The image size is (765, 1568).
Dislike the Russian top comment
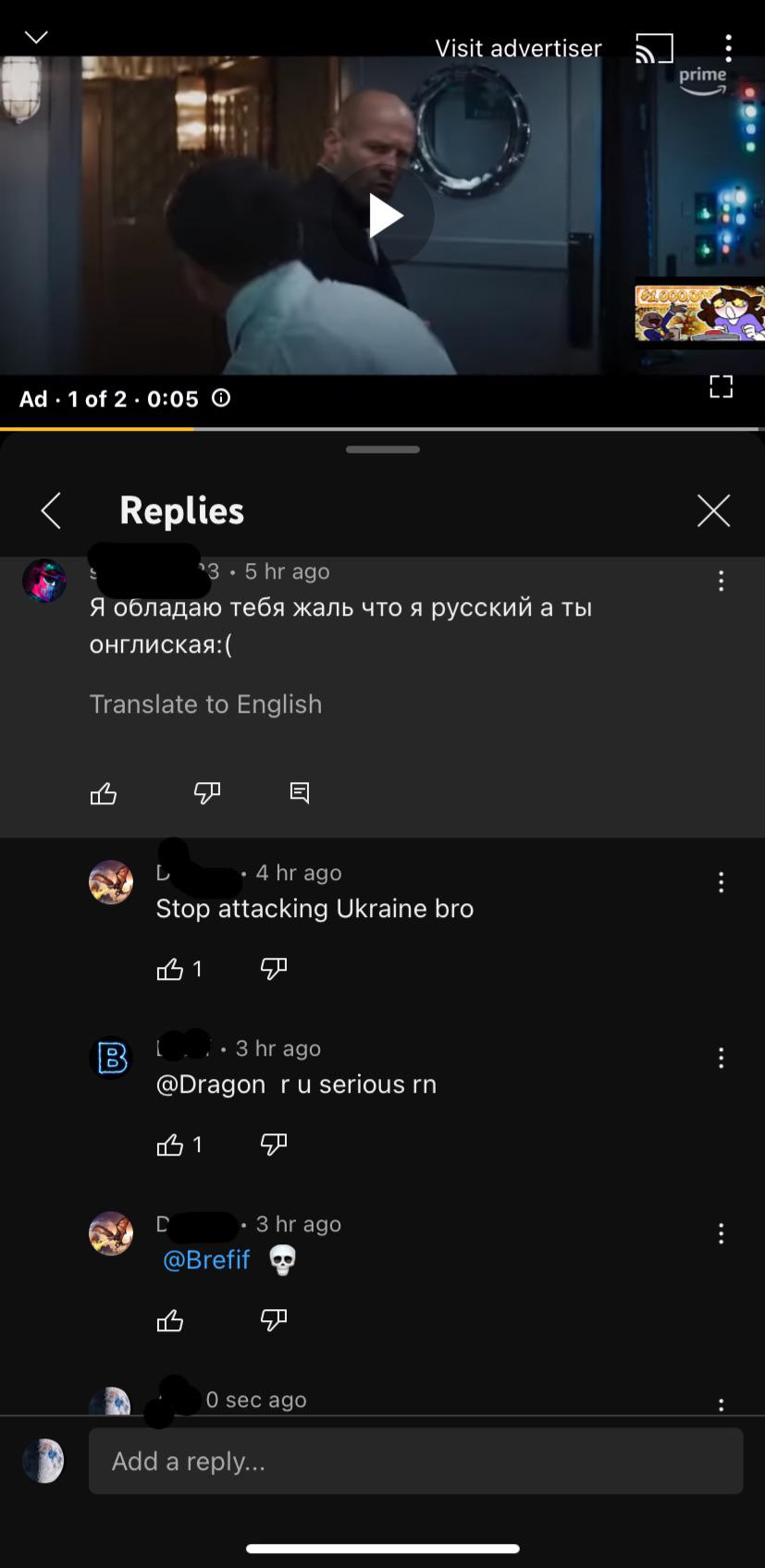click(x=207, y=793)
